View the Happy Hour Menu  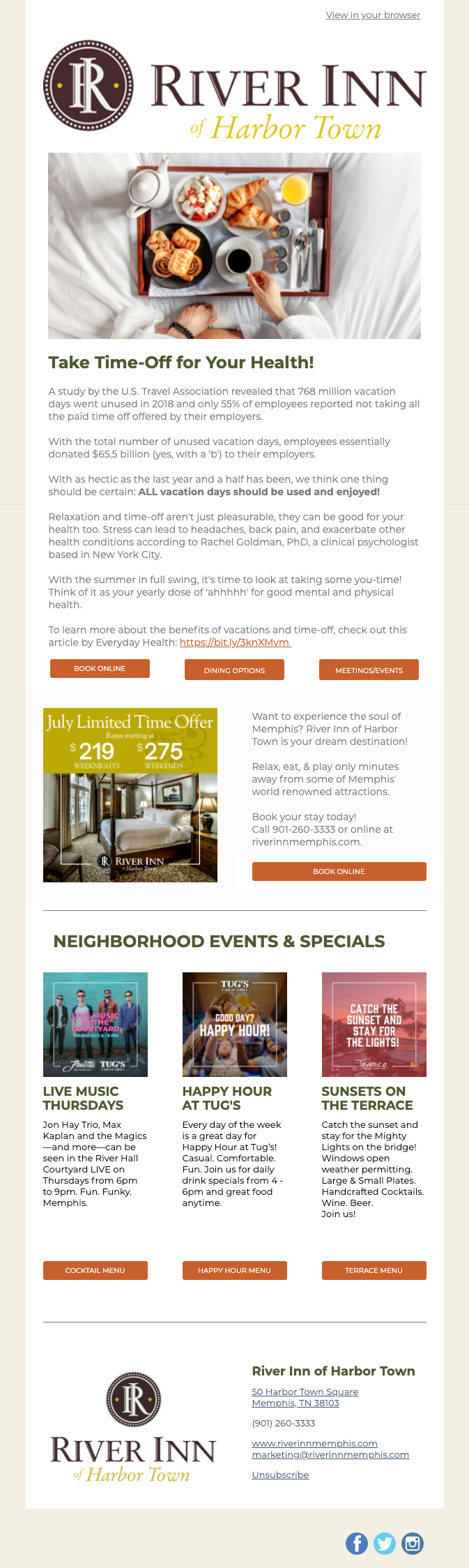pos(234,1270)
